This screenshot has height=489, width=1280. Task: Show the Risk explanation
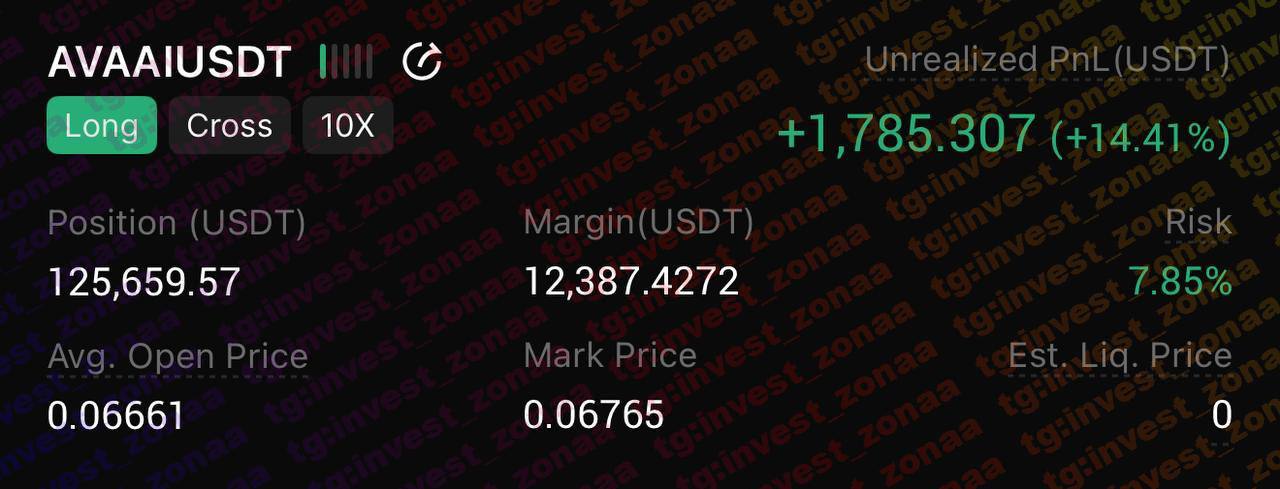click(1198, 223)
